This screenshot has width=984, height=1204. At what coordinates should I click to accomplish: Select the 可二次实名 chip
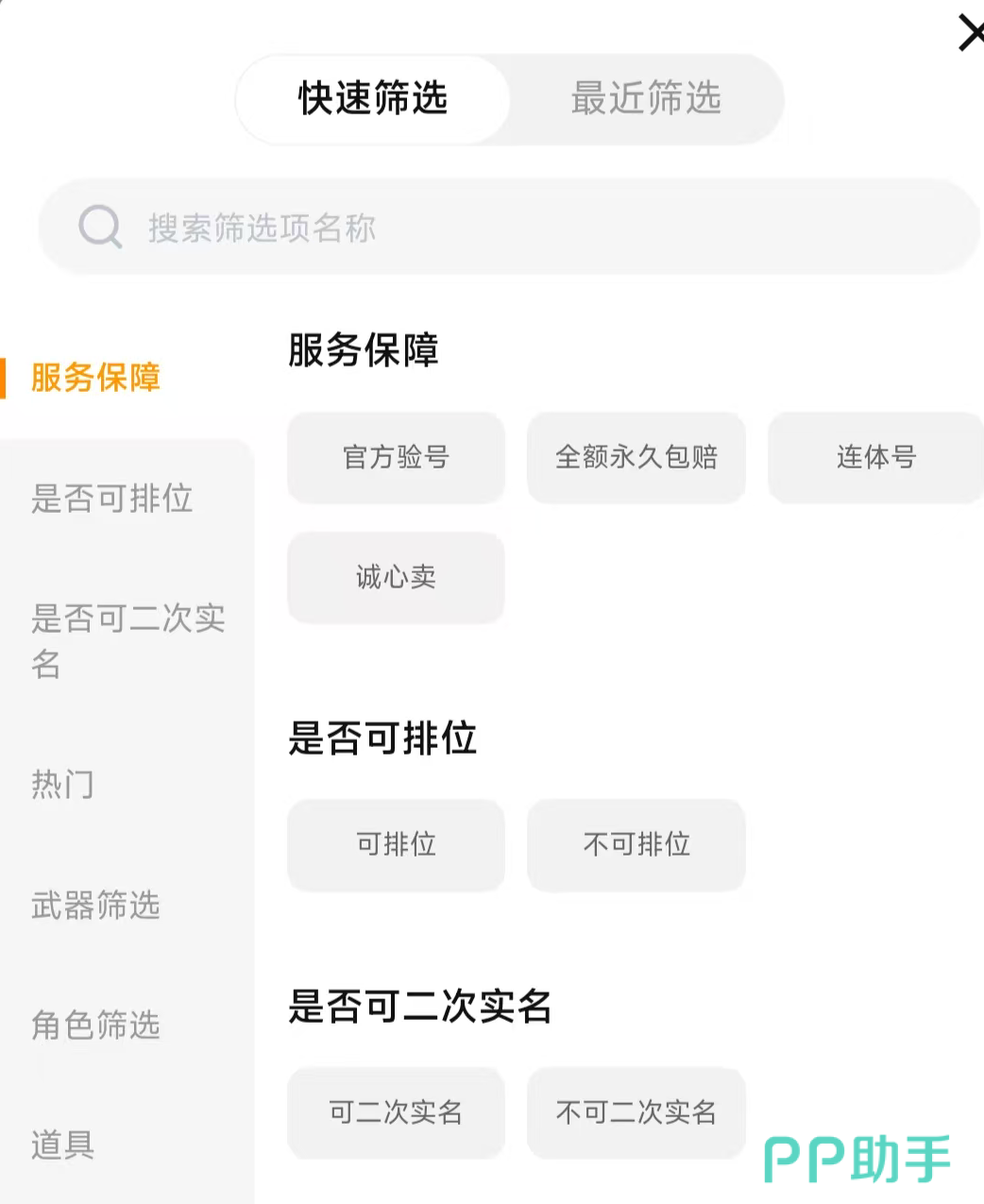point(396,1112)
